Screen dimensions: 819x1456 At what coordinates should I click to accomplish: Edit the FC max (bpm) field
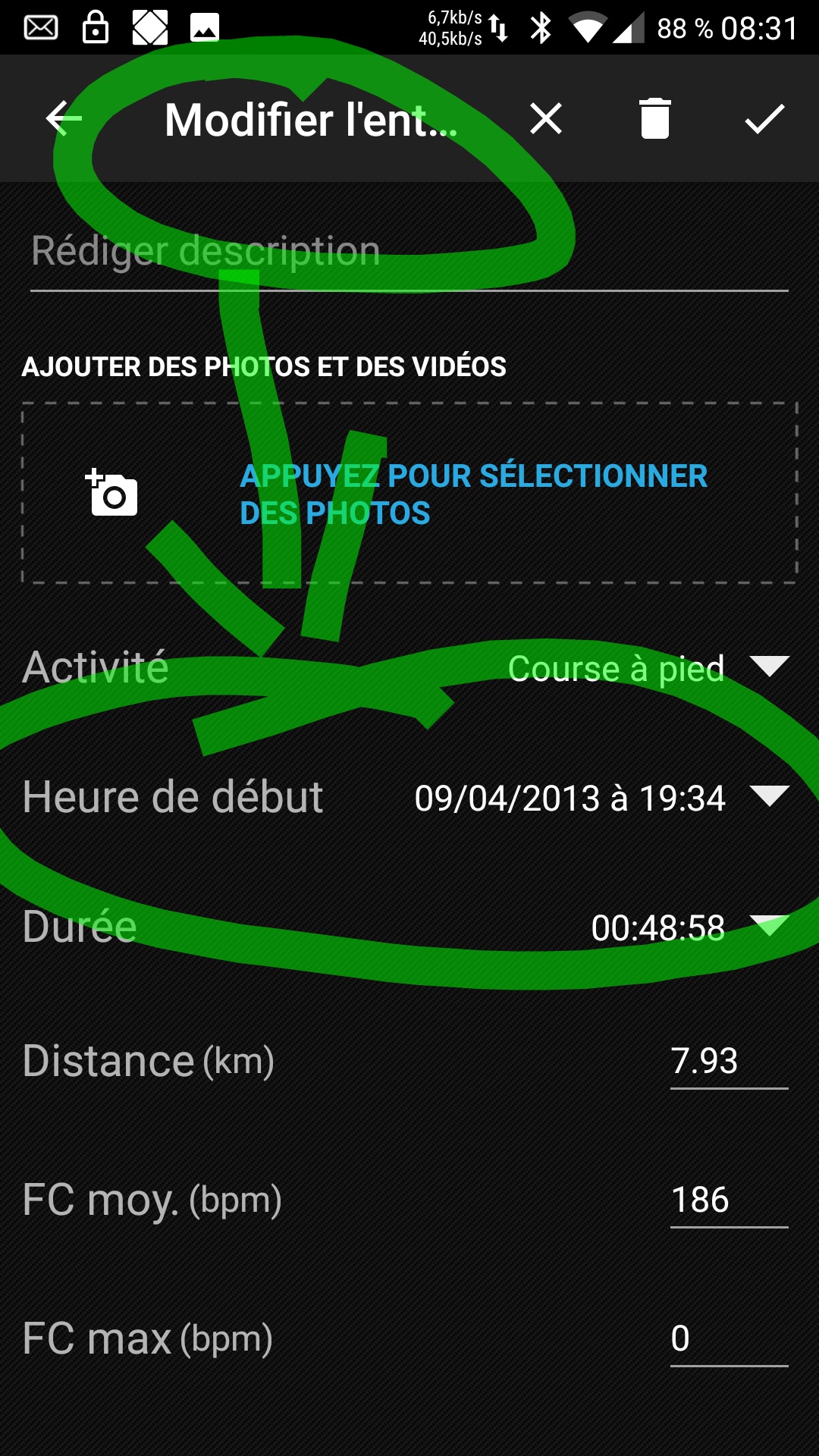click(x=730, y=1338)
